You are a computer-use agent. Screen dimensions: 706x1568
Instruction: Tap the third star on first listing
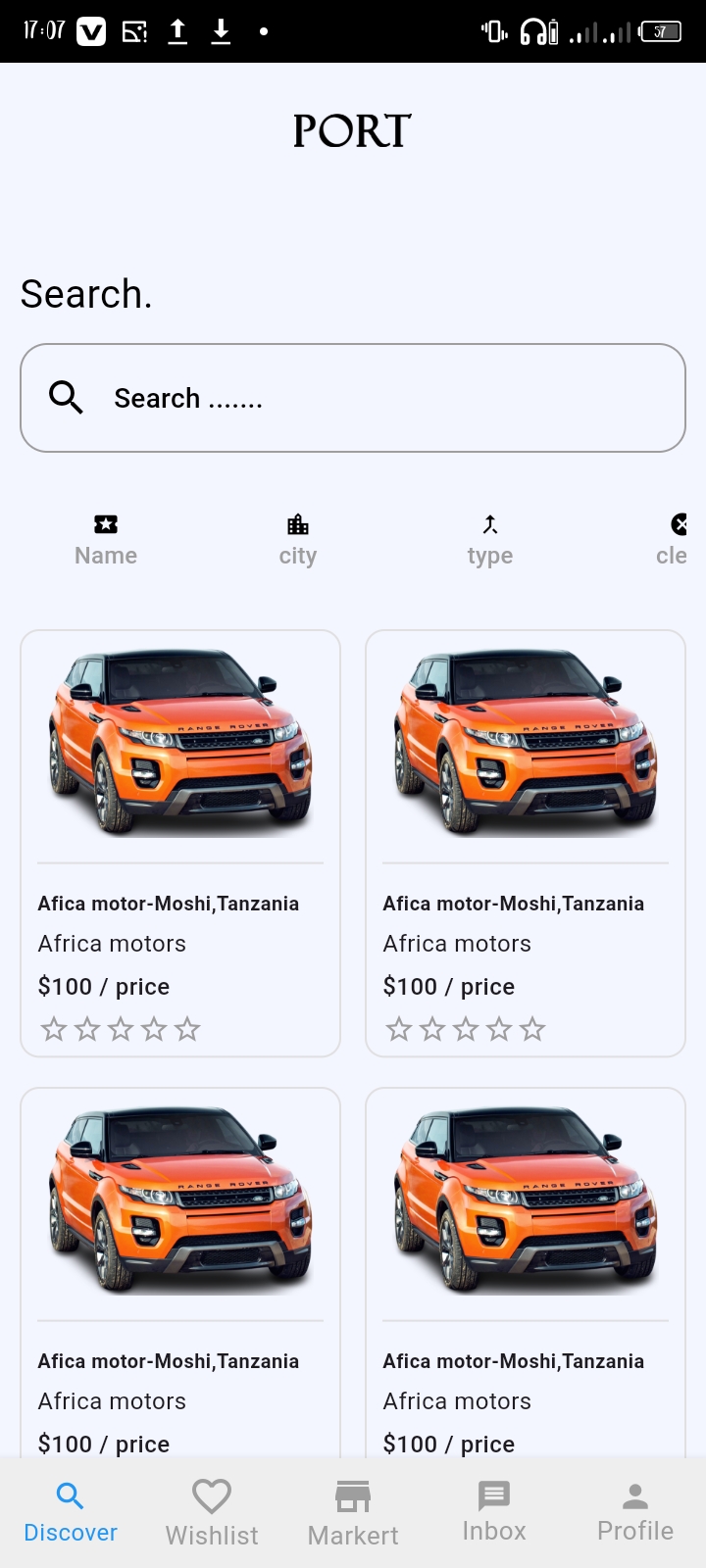tap(121, 1028)
